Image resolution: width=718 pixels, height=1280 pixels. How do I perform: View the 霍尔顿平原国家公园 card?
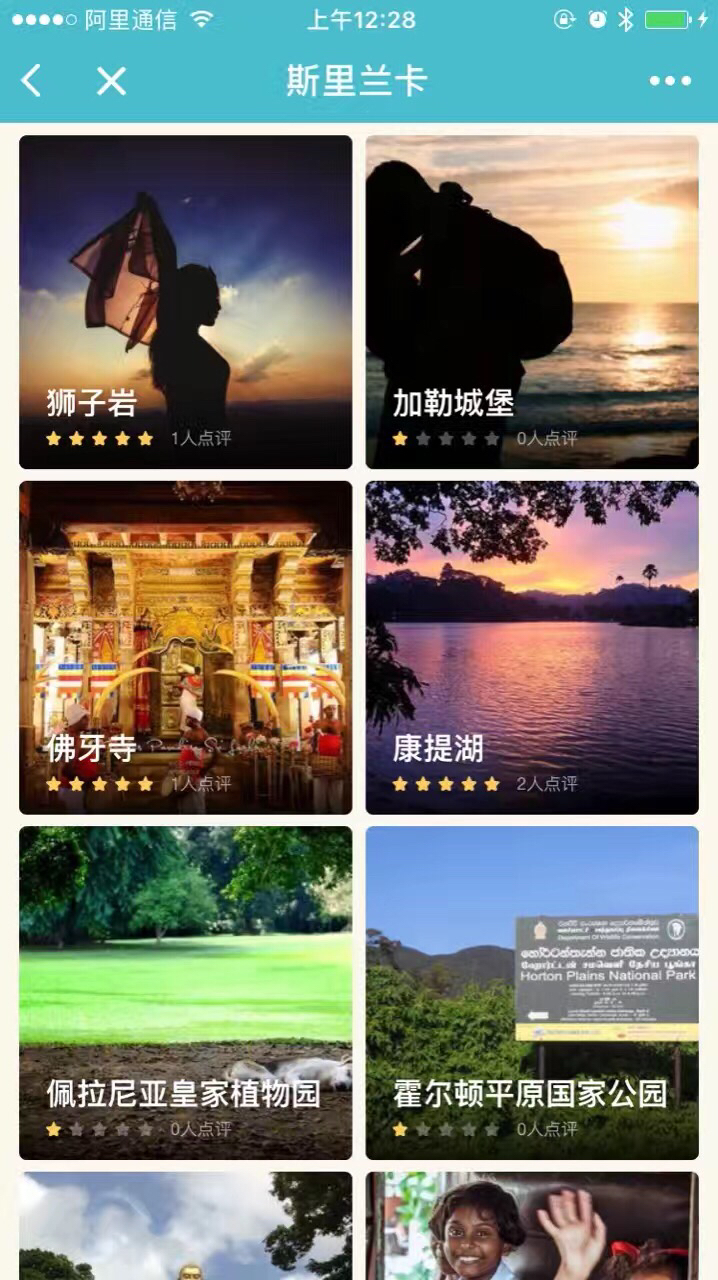(532, 992)
